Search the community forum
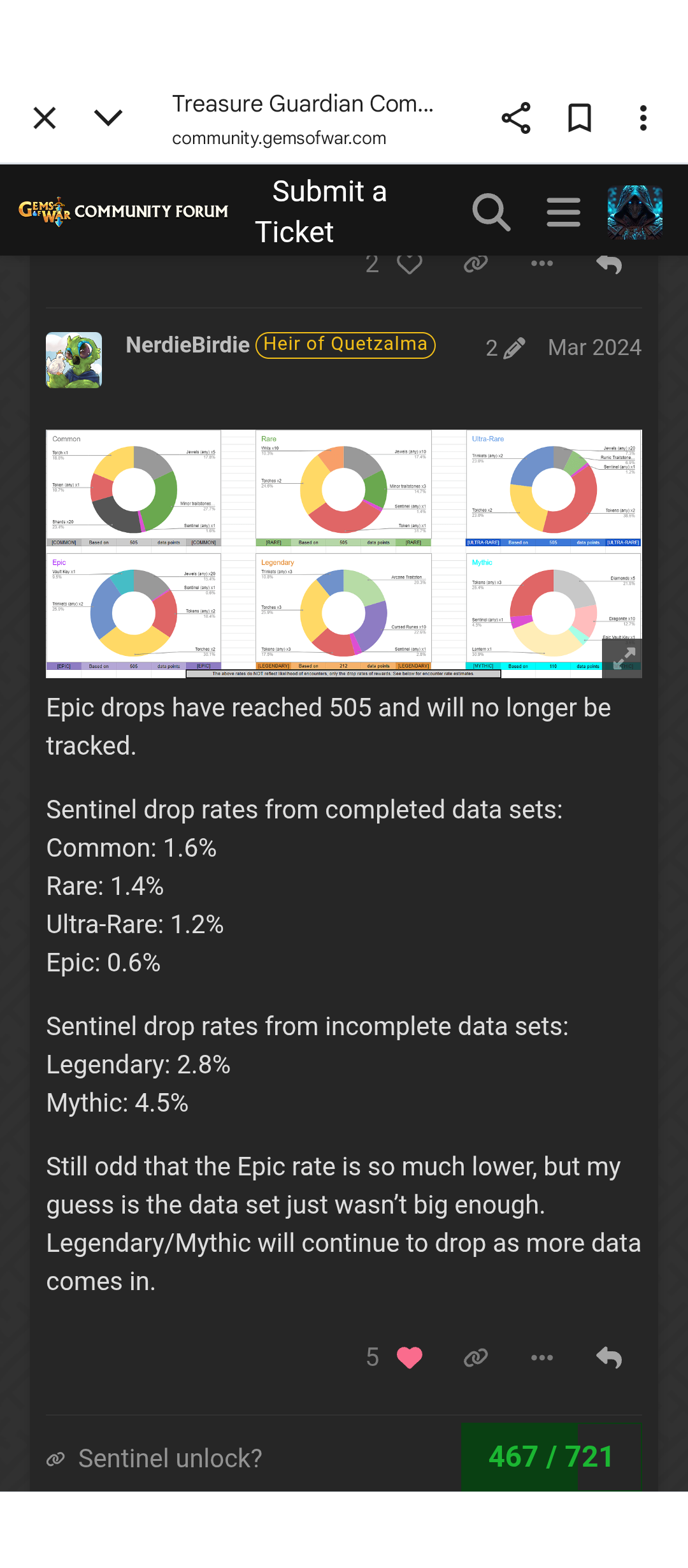 pos(492,212)
